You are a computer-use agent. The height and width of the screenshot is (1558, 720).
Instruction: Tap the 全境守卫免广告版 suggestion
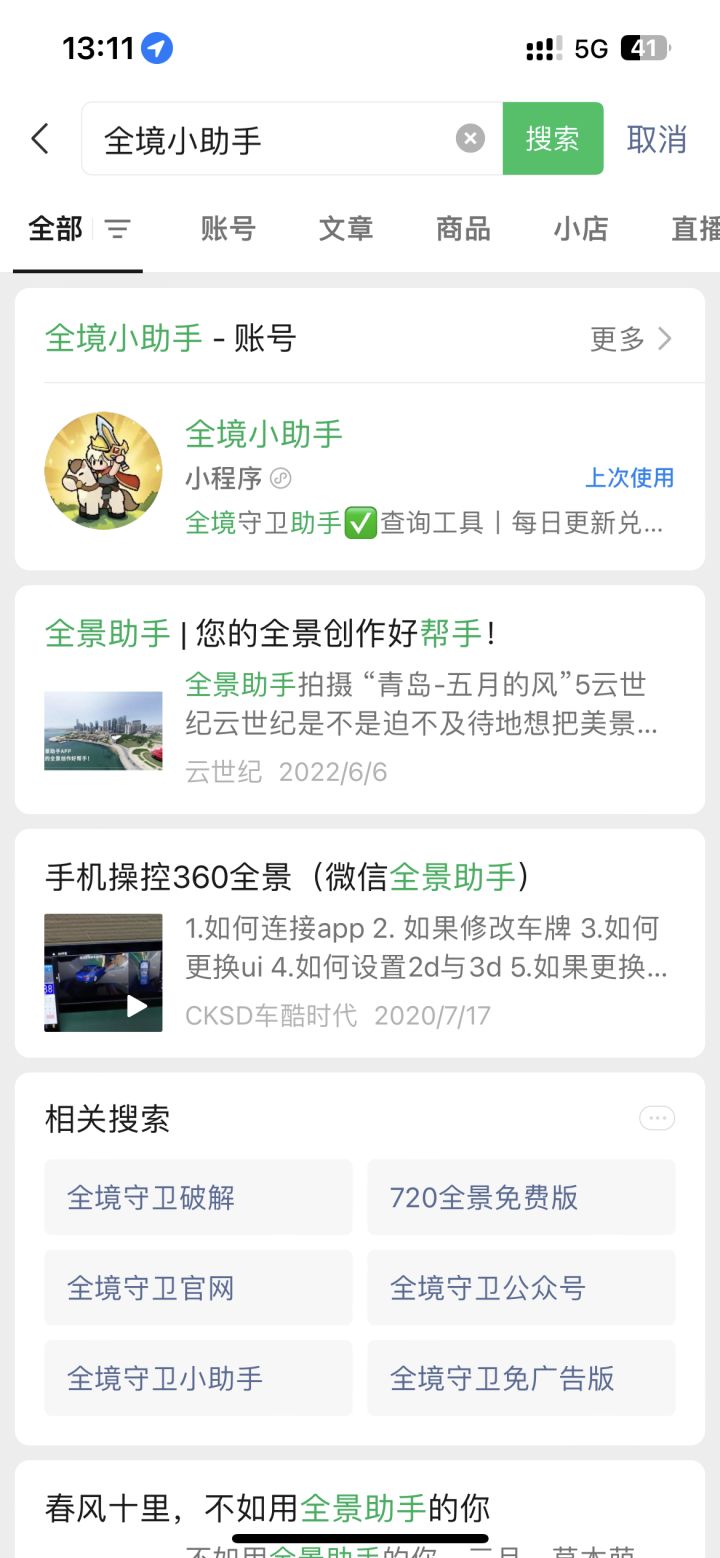pyautogui.click(x=521, y=1378)
